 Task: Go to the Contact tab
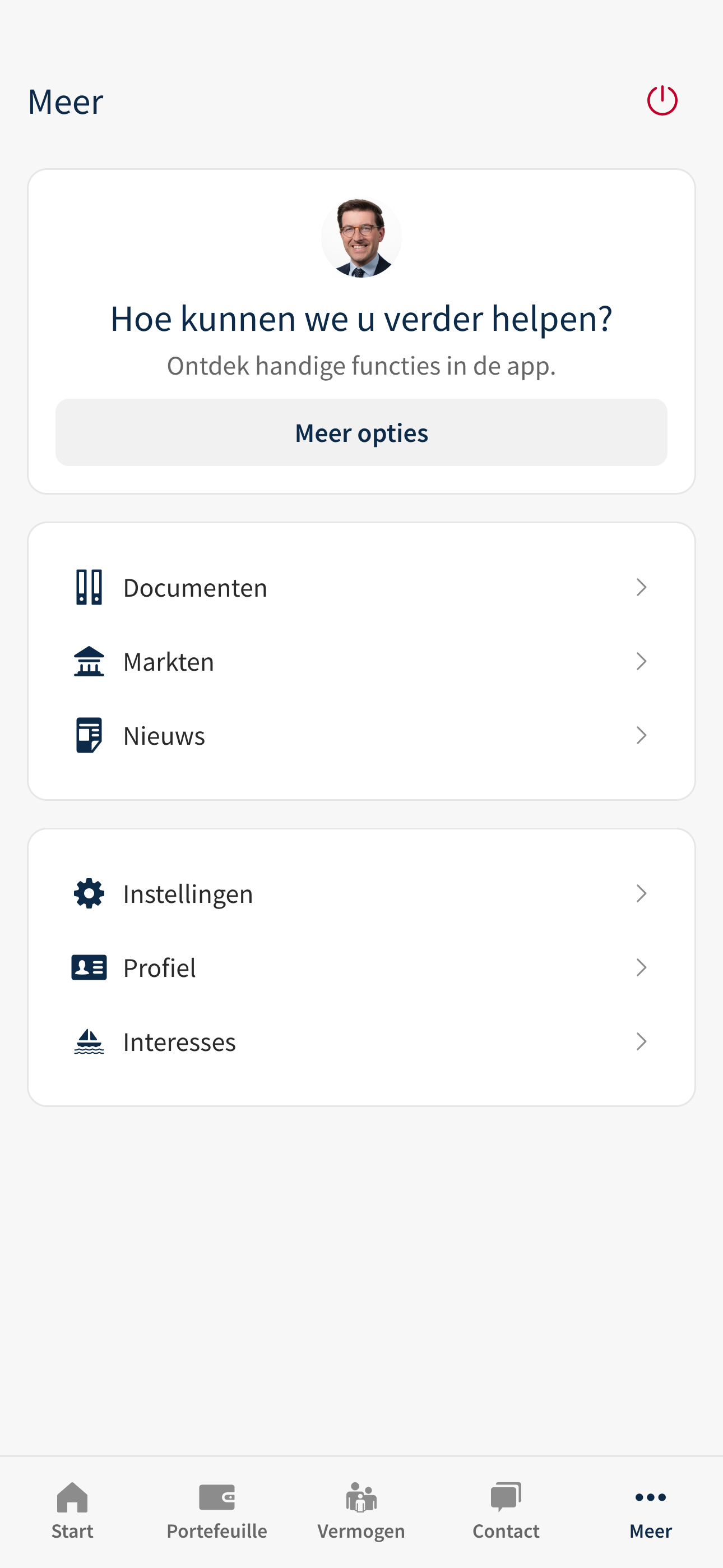(506, 1511)
